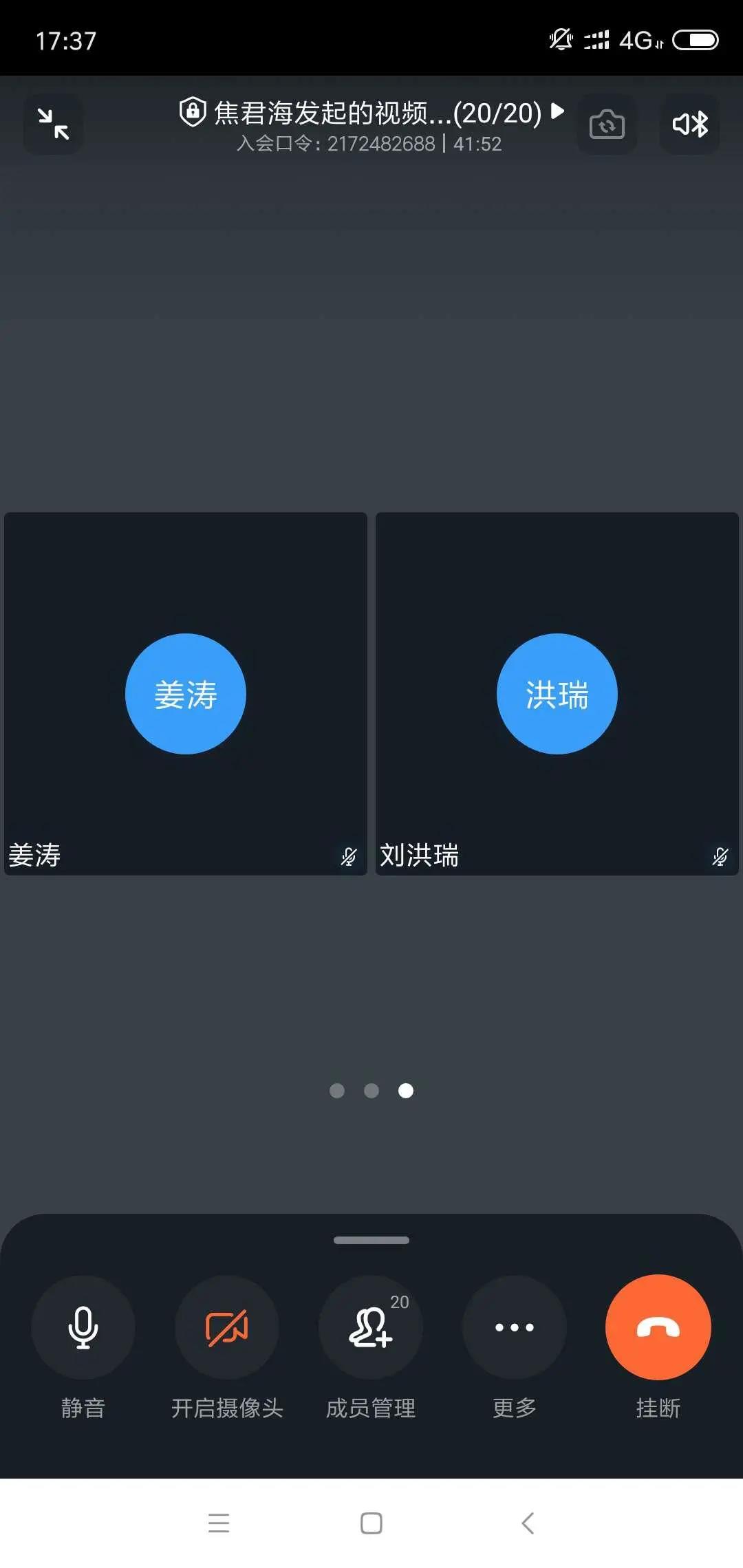Open 刘洪瑞's participant tile

[557, 693]
